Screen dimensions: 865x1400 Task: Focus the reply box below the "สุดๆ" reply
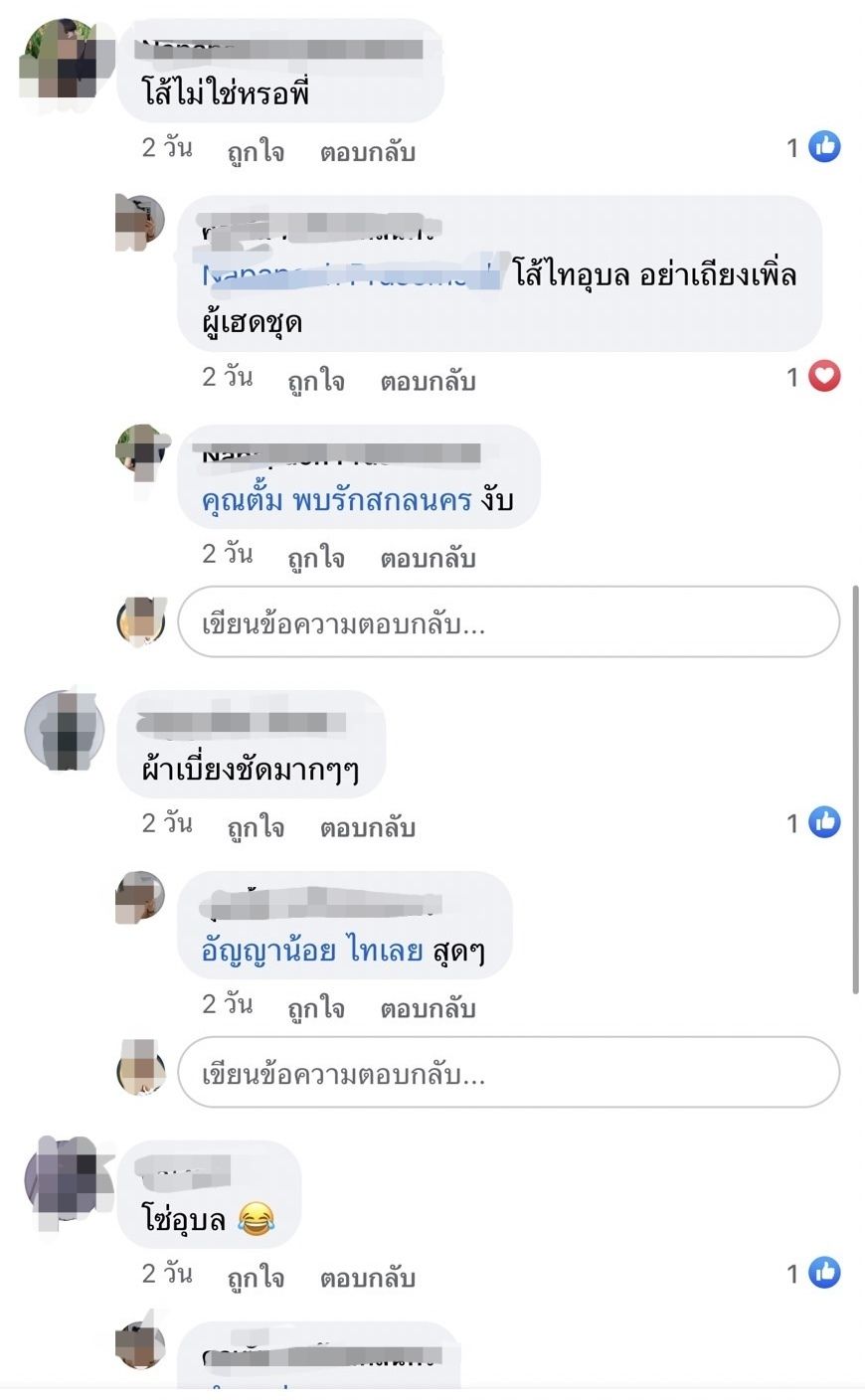[x=508, y=1073]
